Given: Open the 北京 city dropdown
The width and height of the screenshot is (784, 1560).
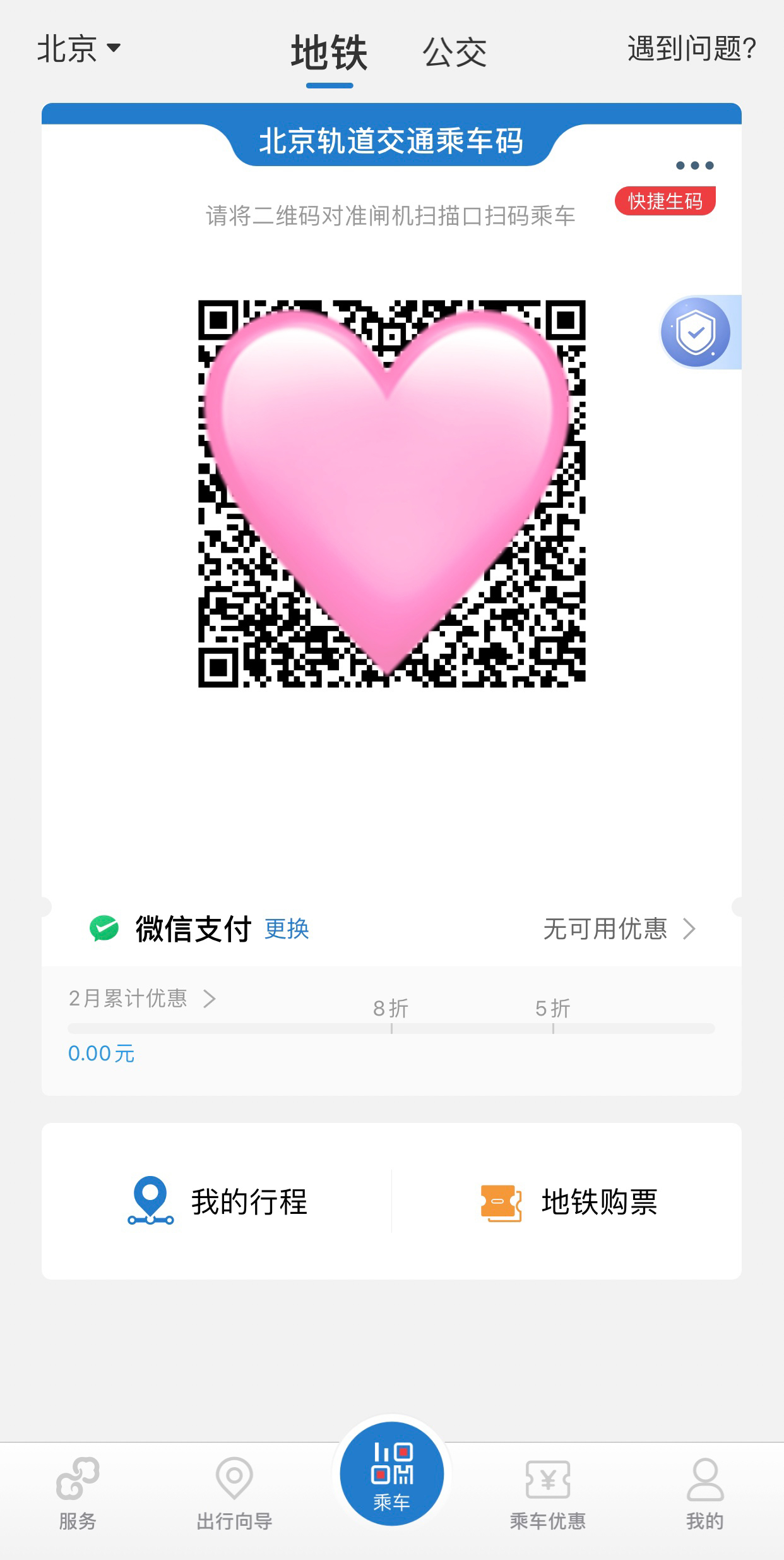Looking at the screenshot, I should pos(78,49).
